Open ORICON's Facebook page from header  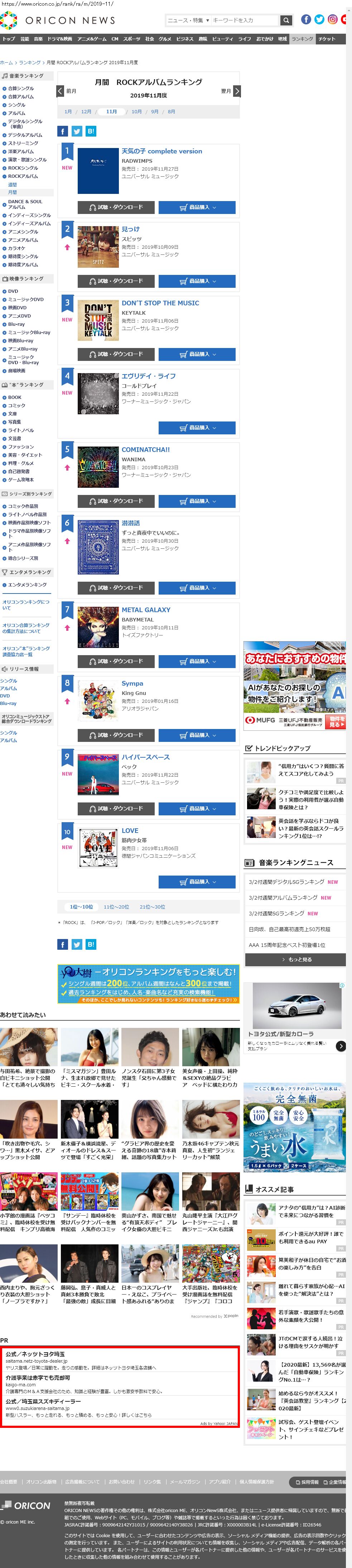[306, 19]
